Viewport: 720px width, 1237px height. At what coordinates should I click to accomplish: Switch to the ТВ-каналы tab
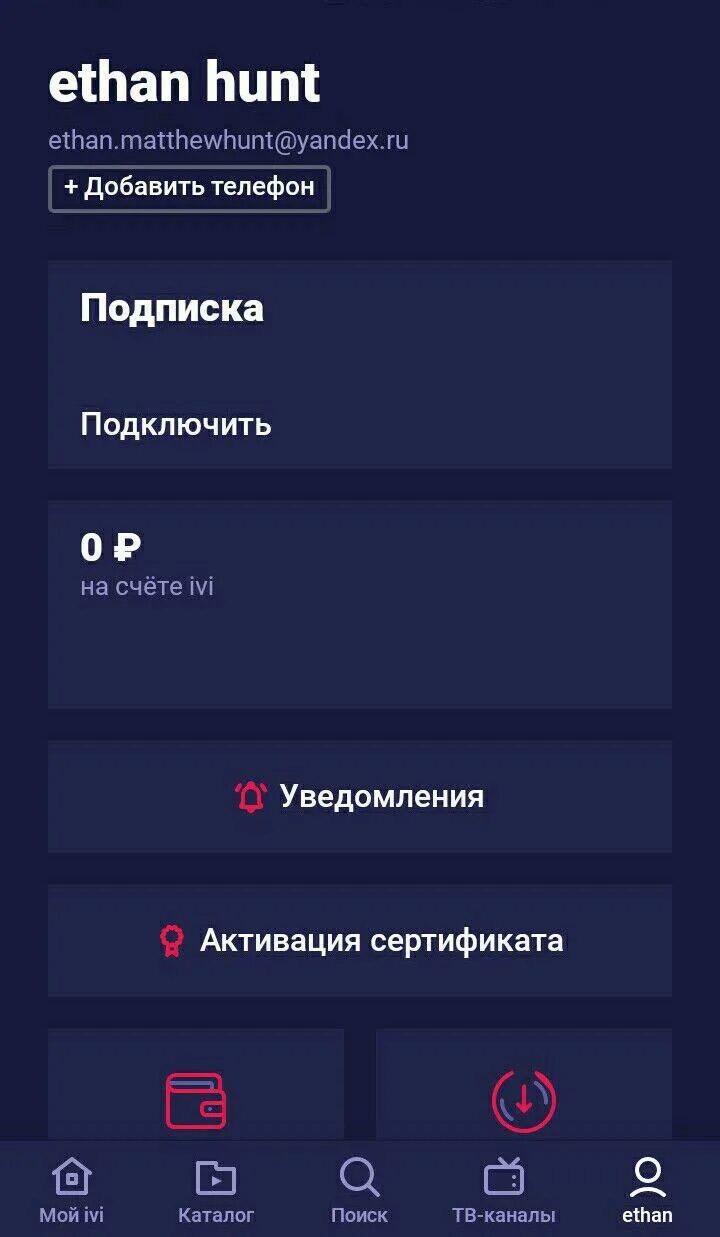click(504, 1190)
